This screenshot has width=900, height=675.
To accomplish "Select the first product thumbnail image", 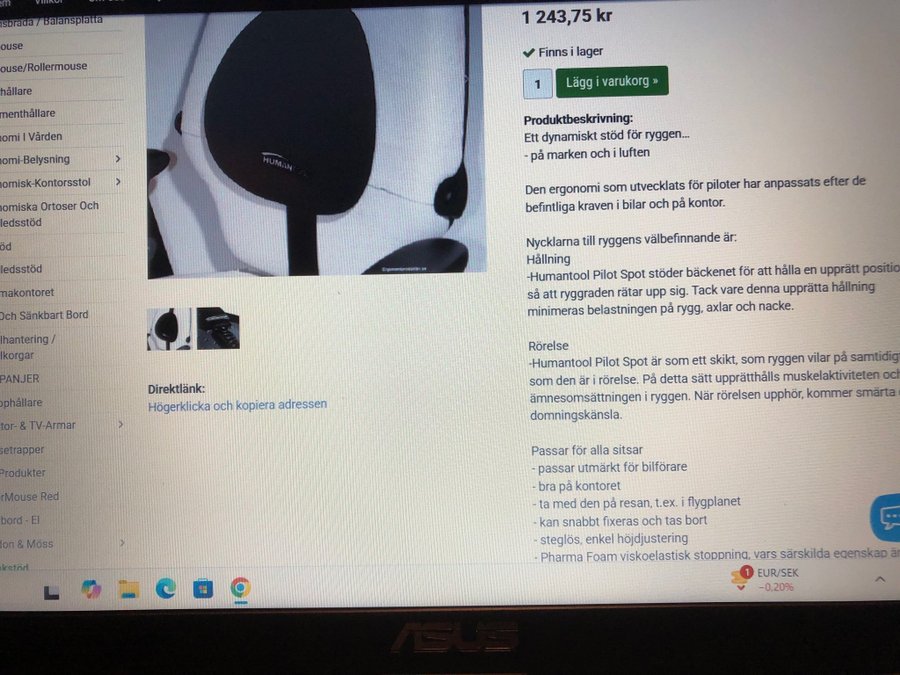I will tap(169, 328).
